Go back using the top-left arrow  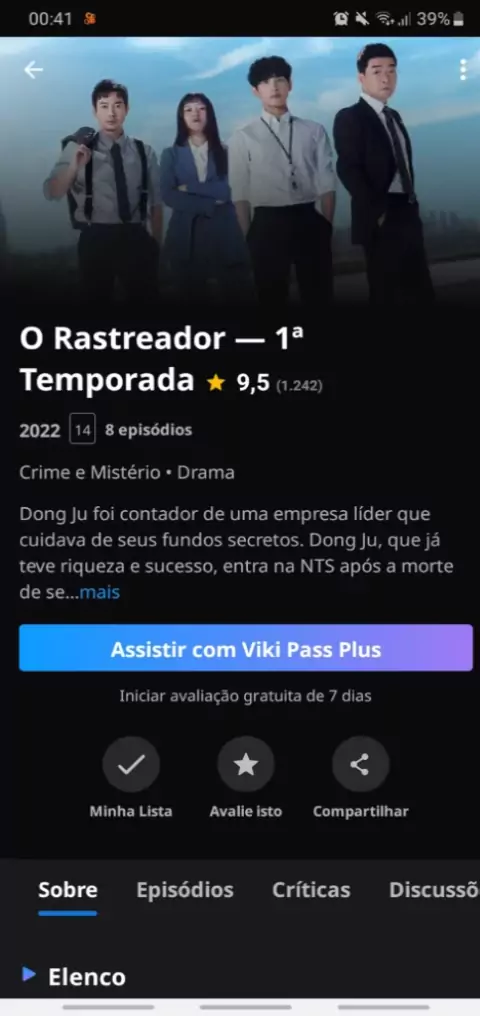[33, 70]
